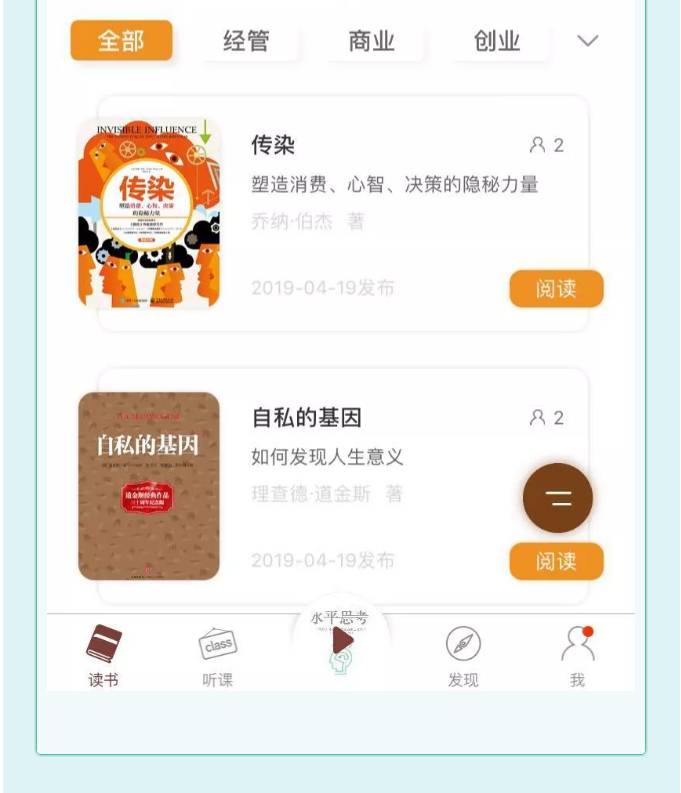The width and height of the screenshot is (681, 793).
Task: Play 水平思考 from the center button
Action: (341, 642)
